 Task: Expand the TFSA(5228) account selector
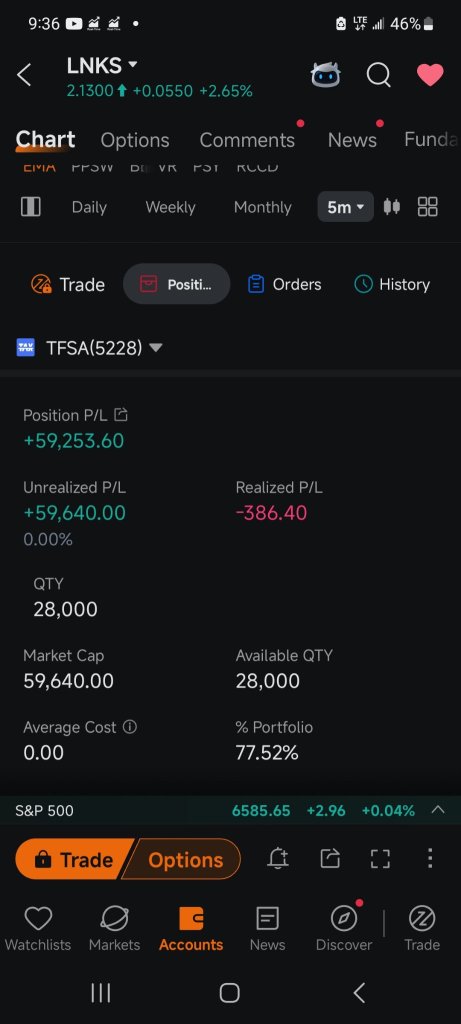89,348
